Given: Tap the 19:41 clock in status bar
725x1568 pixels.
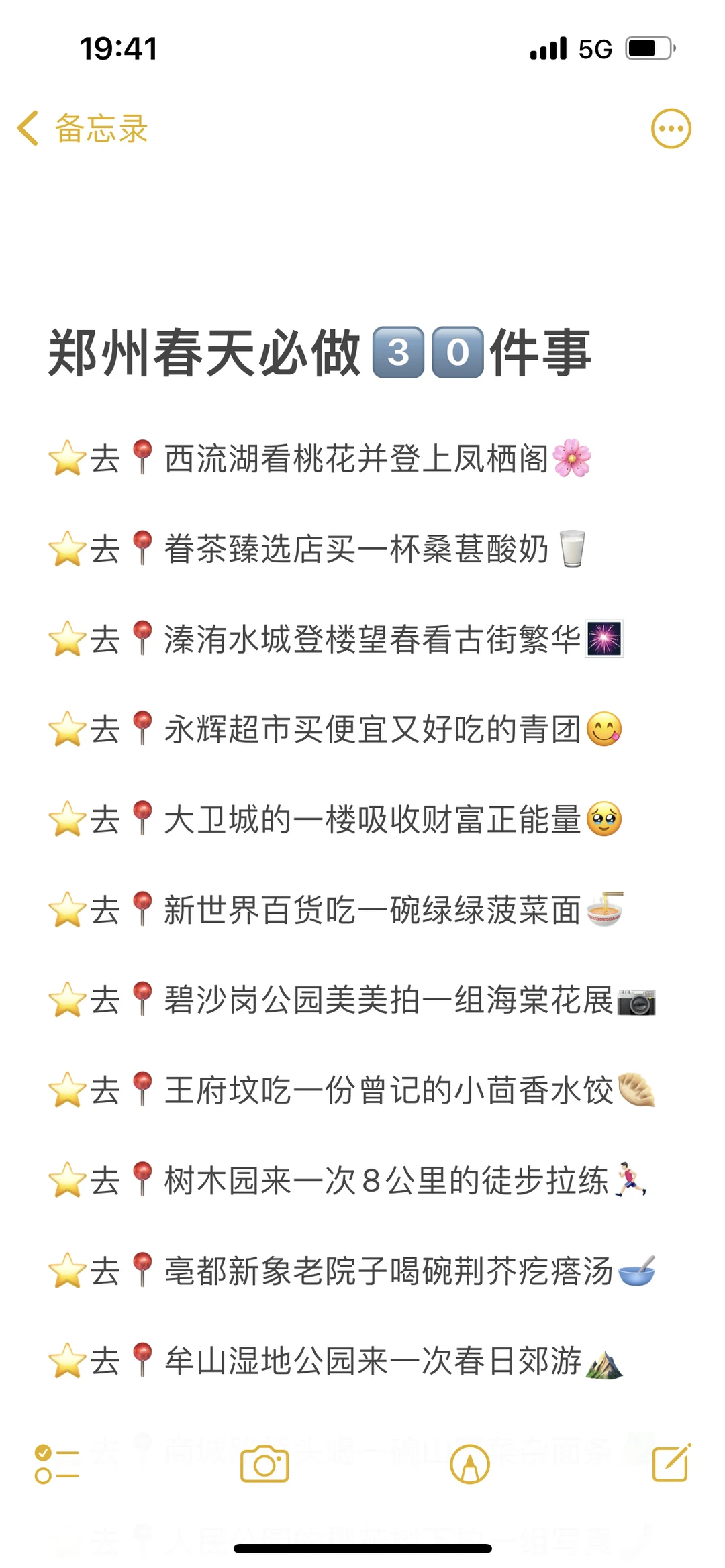Looking at the screenshot, I should [x=118, y=47].
